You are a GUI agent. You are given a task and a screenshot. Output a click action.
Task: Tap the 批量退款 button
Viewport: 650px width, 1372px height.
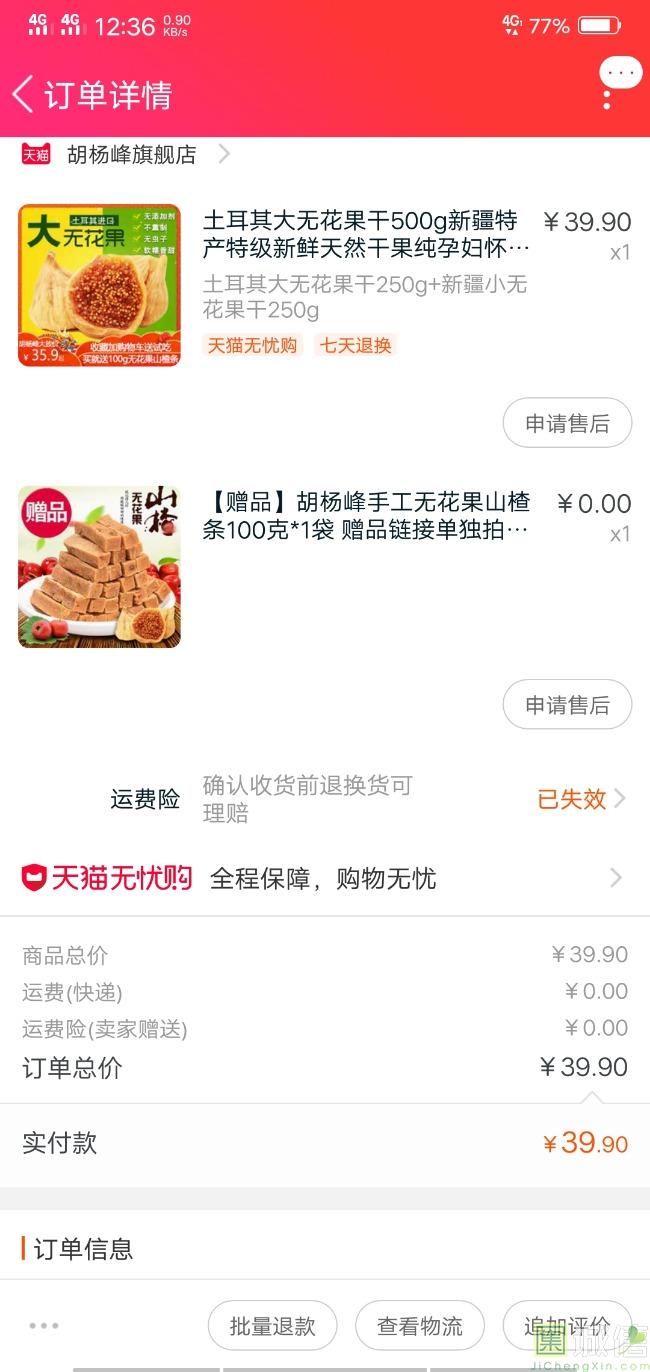point(272,1326)
